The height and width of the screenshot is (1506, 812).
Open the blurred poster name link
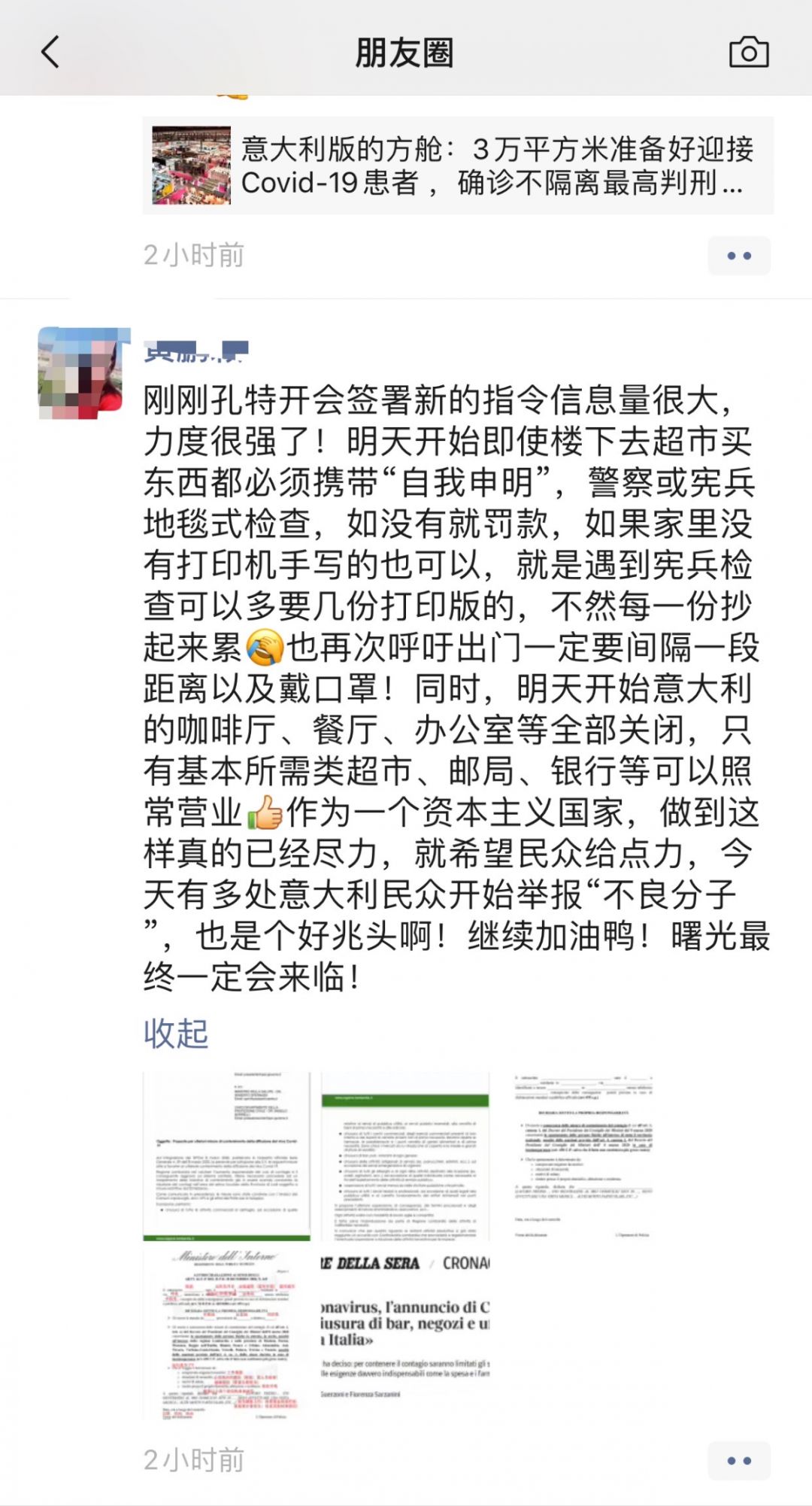195,351
